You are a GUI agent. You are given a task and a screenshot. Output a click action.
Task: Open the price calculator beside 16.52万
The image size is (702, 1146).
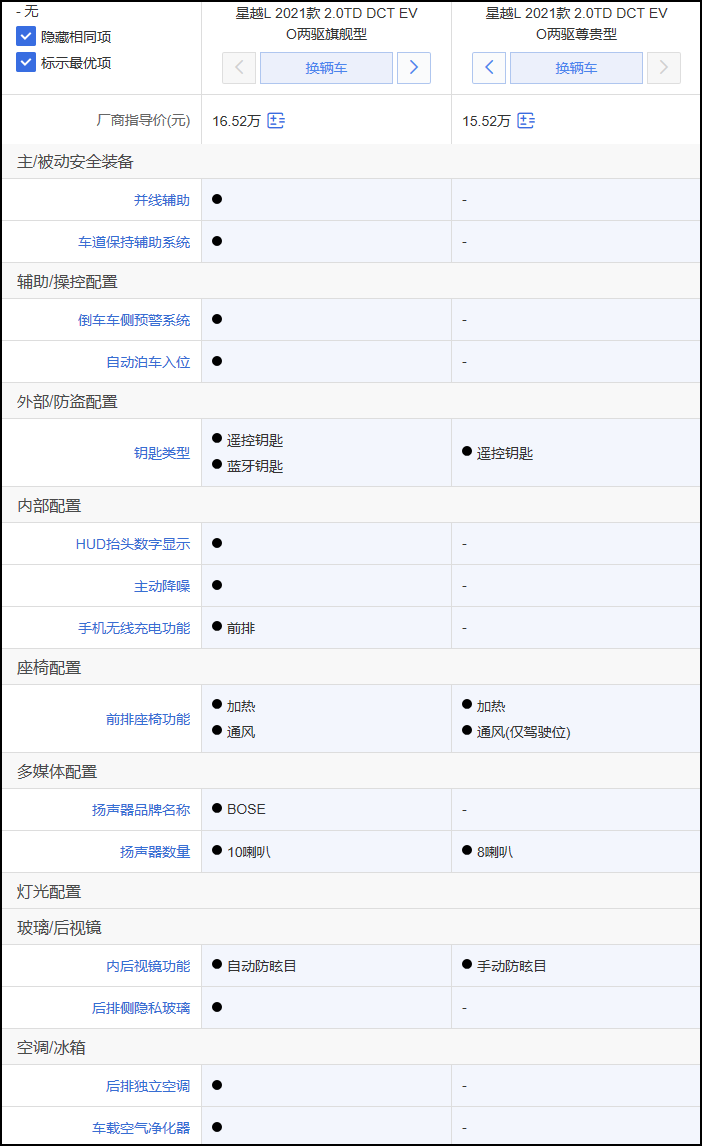[276, 121]
